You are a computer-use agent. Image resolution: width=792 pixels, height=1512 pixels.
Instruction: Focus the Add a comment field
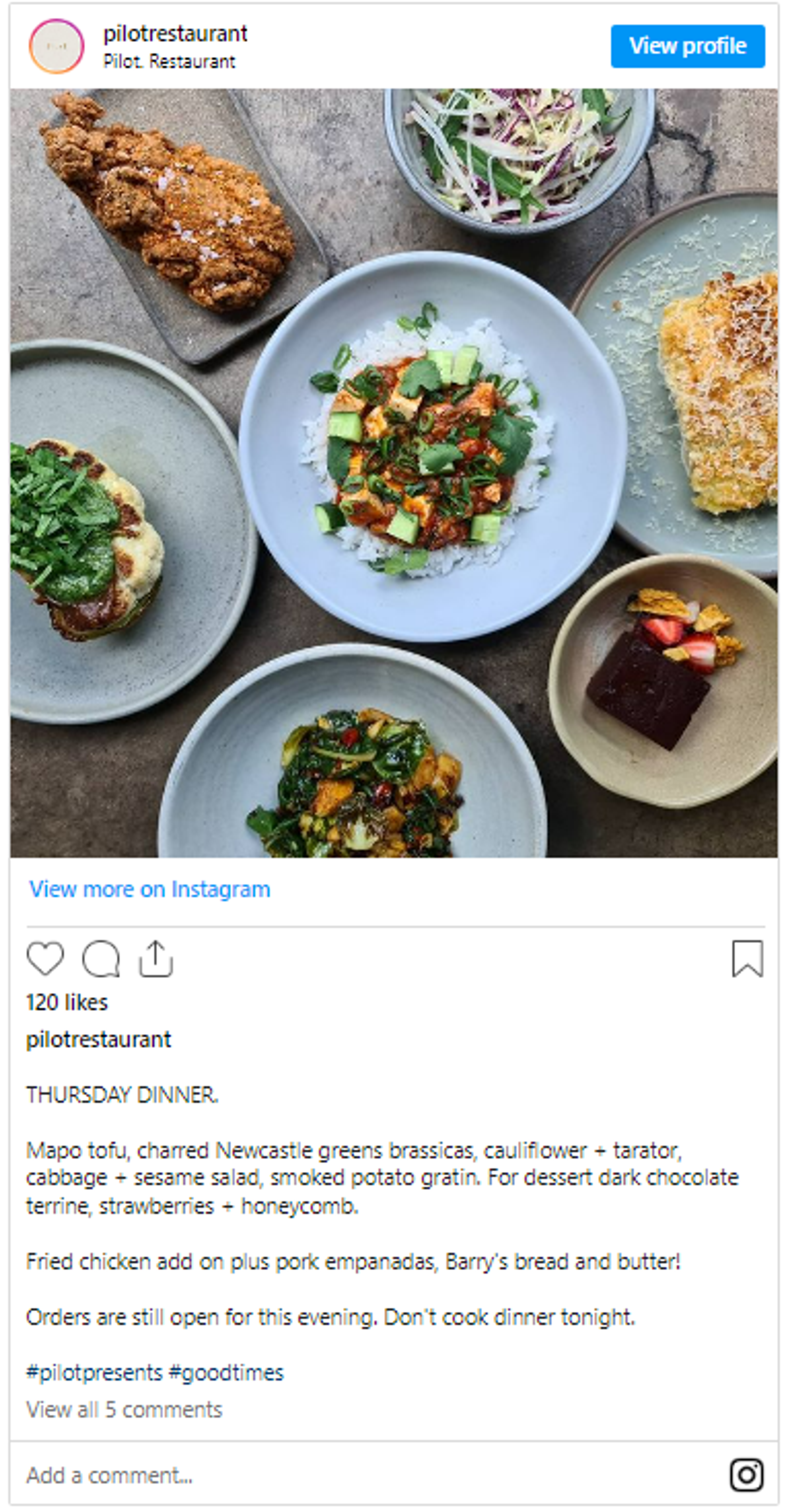[352, 1475]
